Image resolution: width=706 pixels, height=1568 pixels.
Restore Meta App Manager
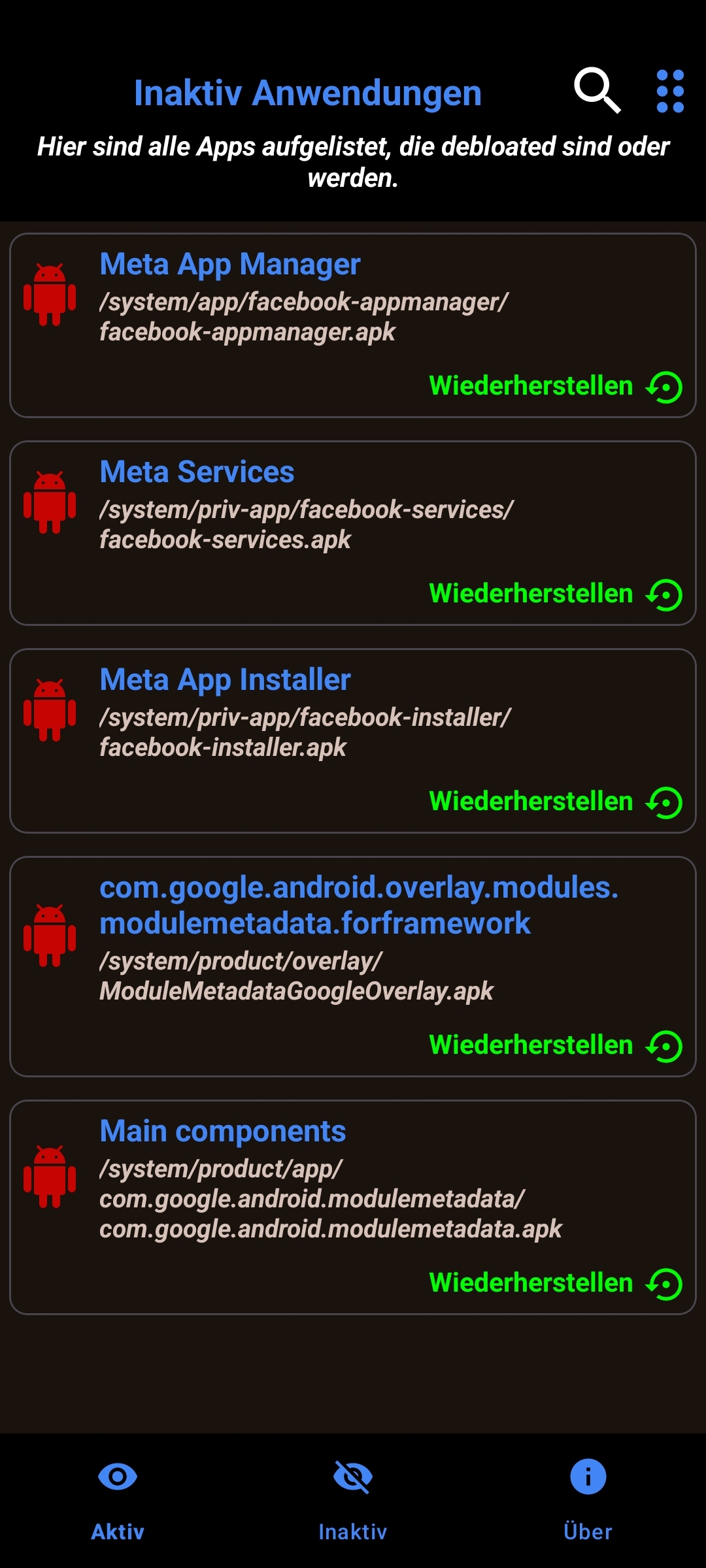coord(555,386)
